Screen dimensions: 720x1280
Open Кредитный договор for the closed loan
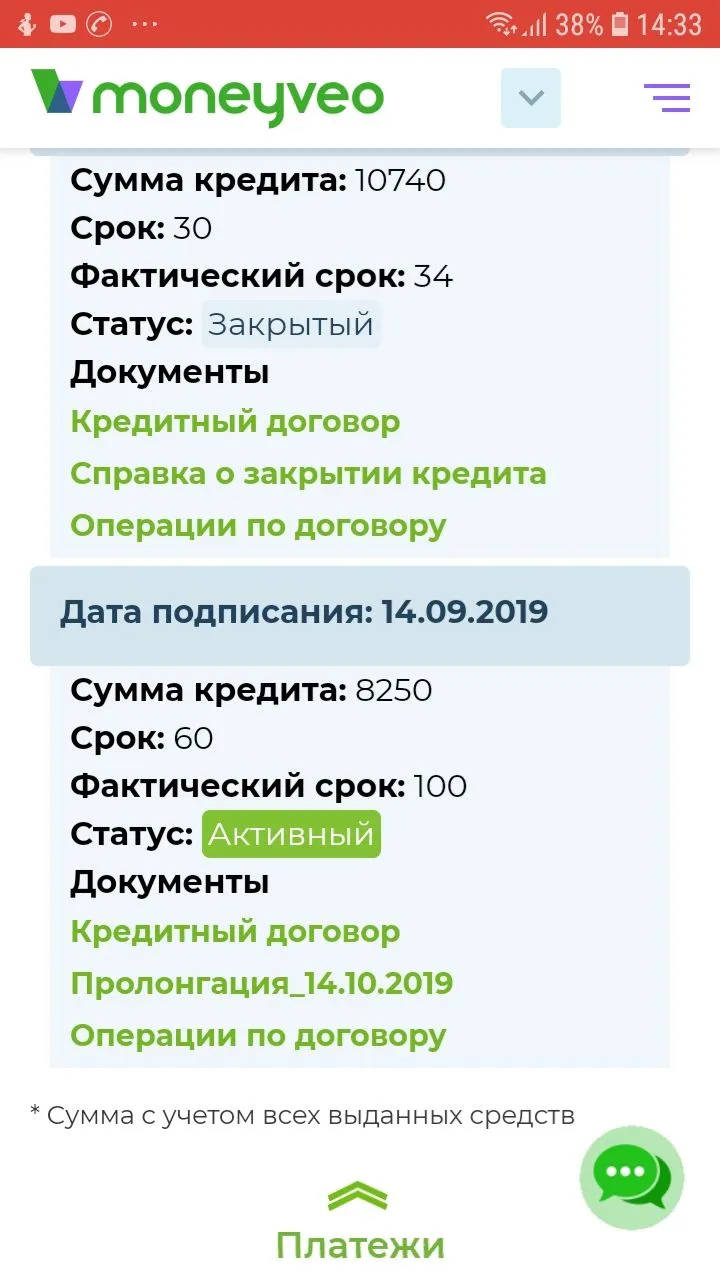pos(235,422)
